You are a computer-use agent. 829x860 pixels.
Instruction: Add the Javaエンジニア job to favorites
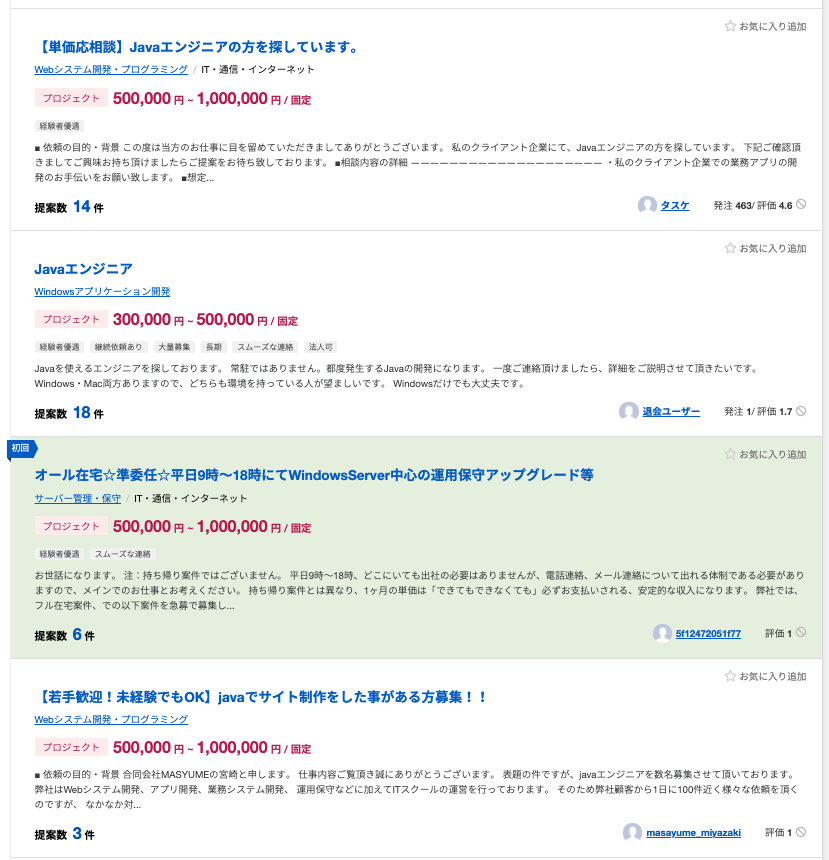(765, 248)
